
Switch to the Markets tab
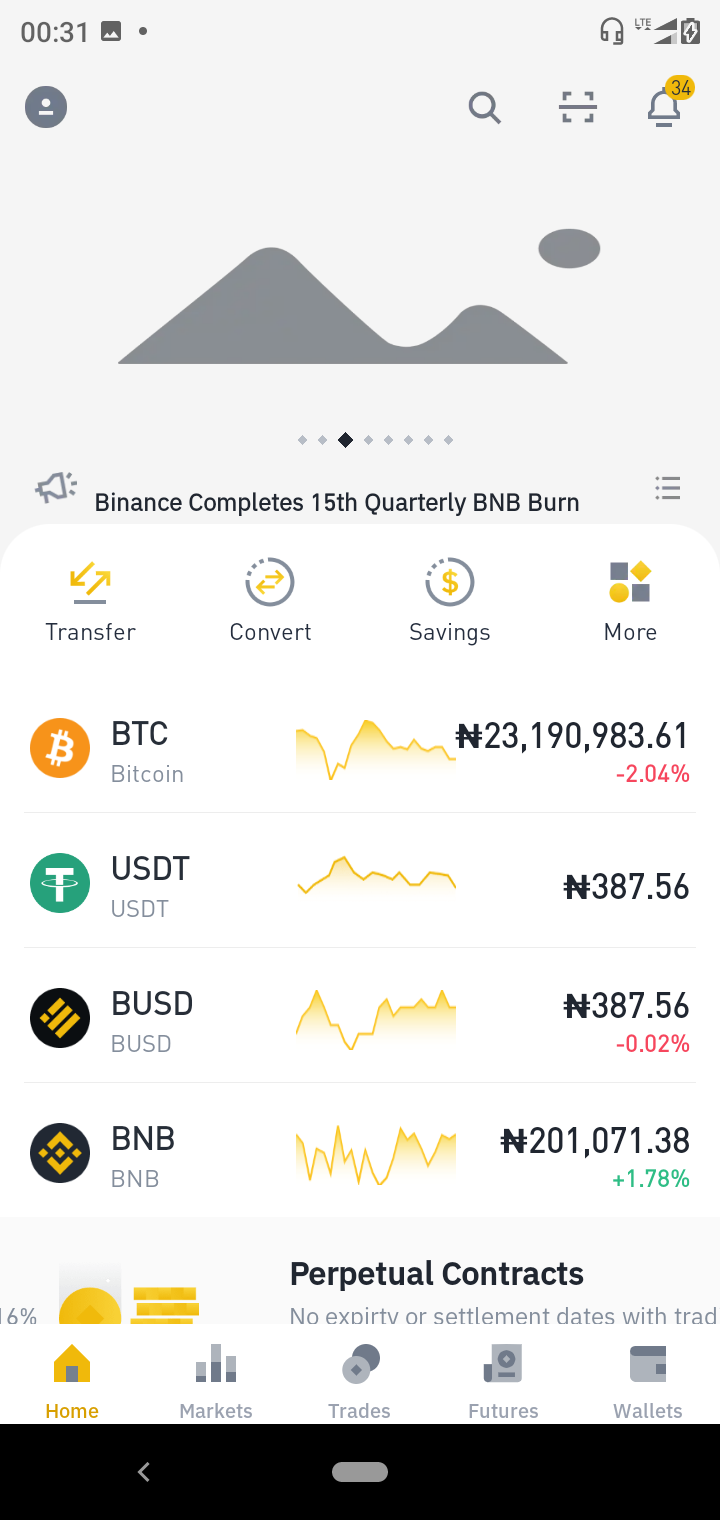pyautogui.click(x=216, y=1382)
